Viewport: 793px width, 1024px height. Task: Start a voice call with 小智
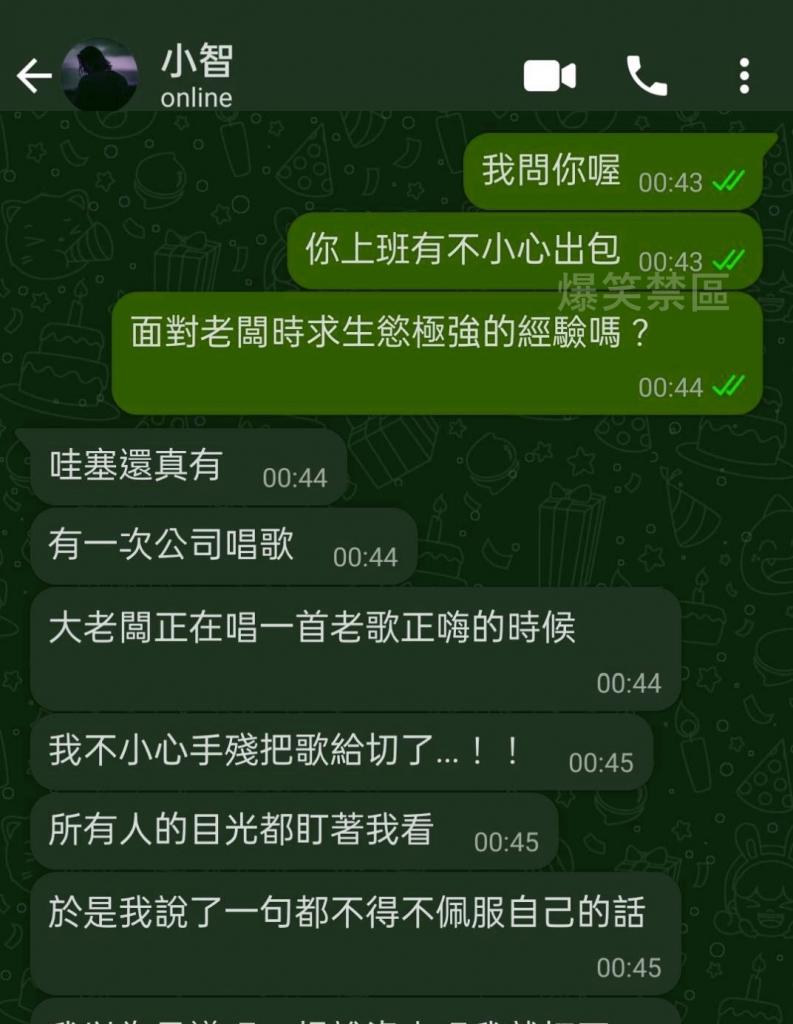pyautogui.click(x=647, y=76)
